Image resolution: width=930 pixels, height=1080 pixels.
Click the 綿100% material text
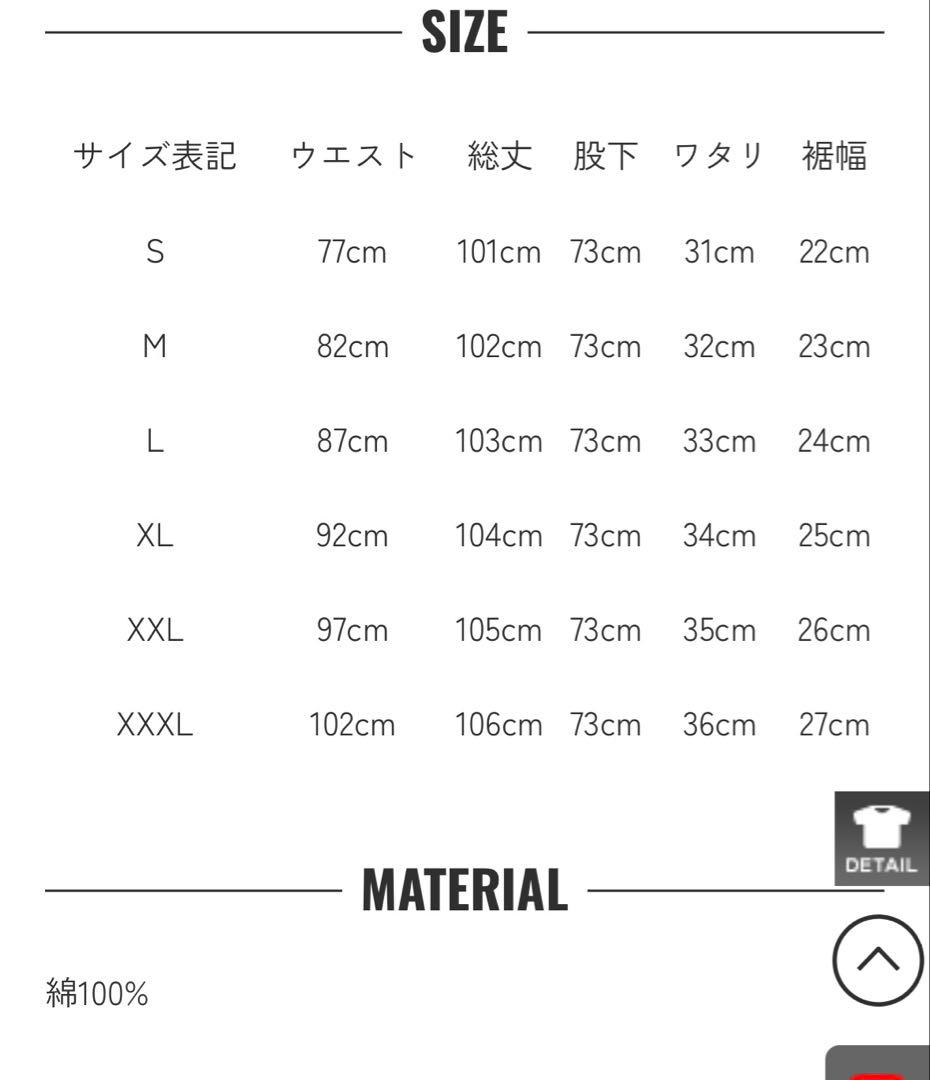[x=97, y=993]
